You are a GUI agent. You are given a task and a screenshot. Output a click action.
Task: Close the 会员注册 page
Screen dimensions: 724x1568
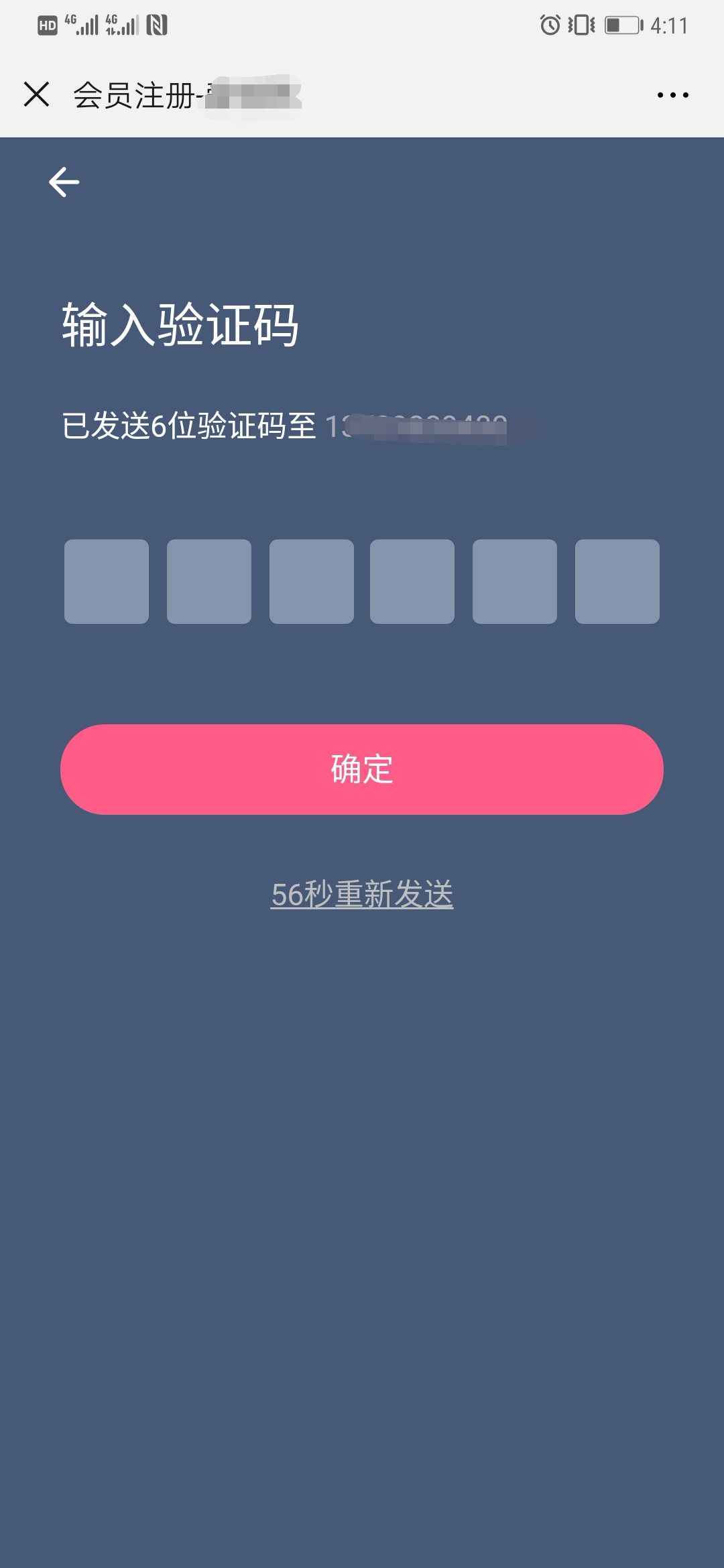point(36,94)
